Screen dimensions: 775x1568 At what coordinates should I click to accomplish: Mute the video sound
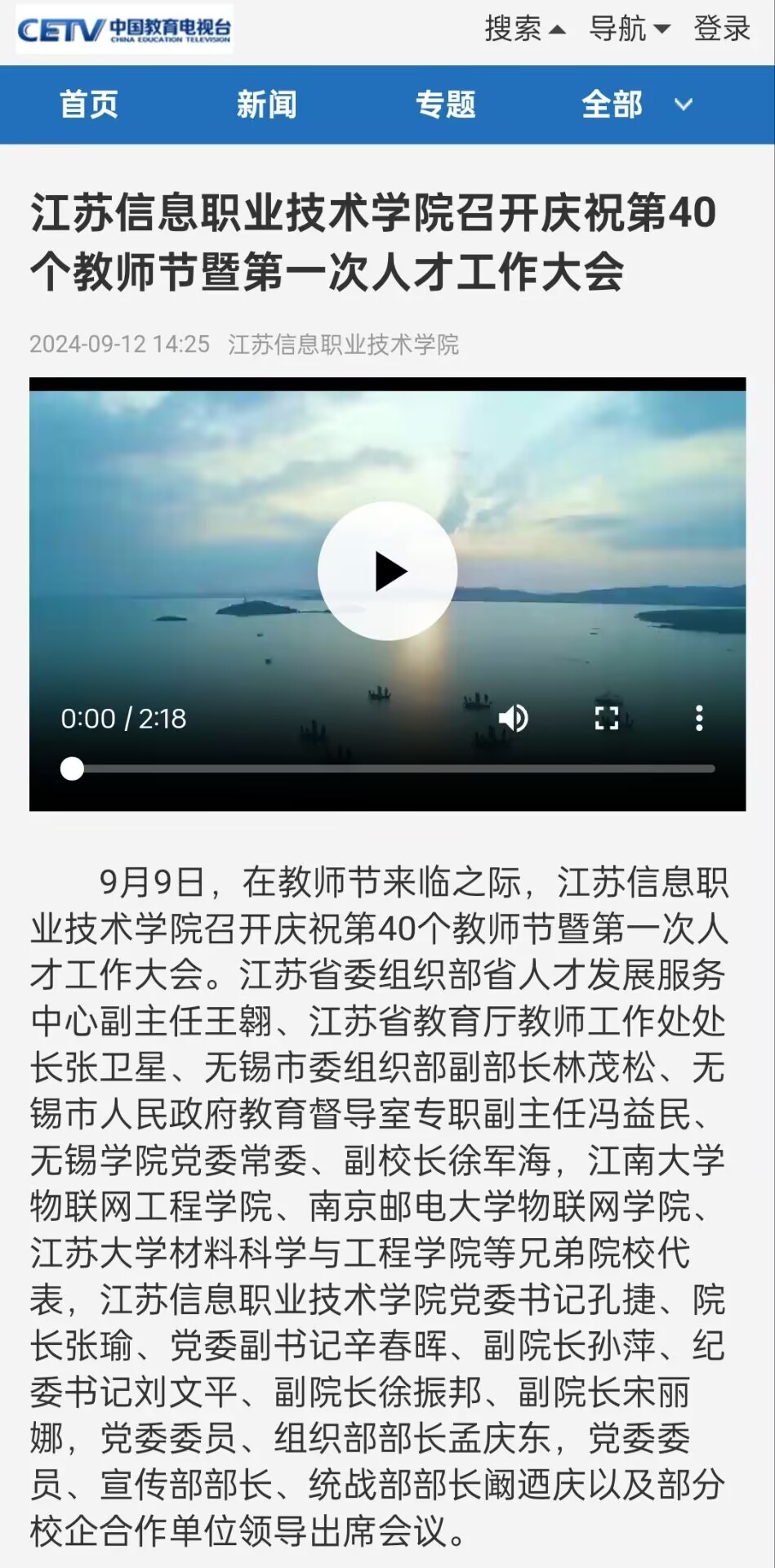click(514, 719)
